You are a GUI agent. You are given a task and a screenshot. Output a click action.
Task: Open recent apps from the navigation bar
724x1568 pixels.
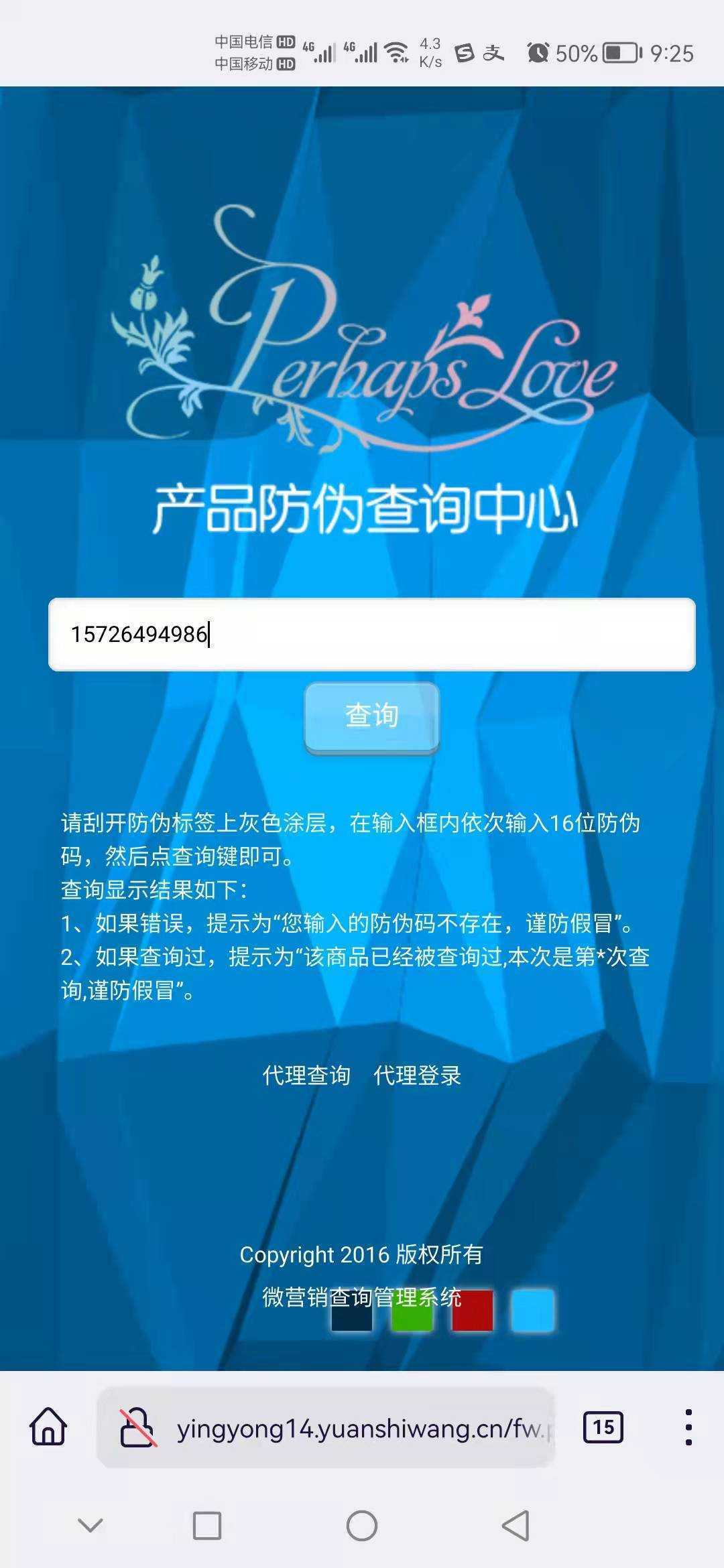(x=206, y=1526)
